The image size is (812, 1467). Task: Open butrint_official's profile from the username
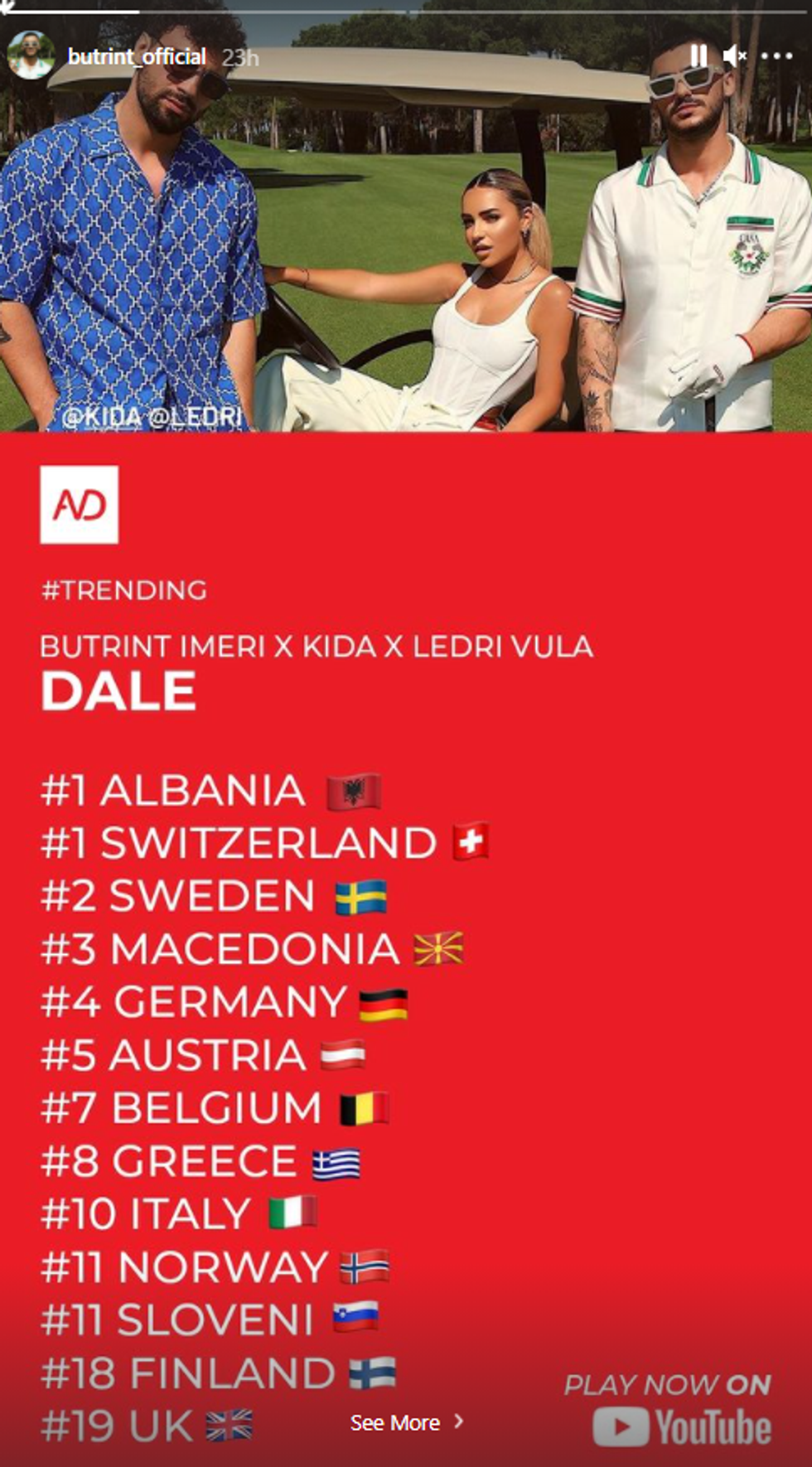(x=137, y=56)
